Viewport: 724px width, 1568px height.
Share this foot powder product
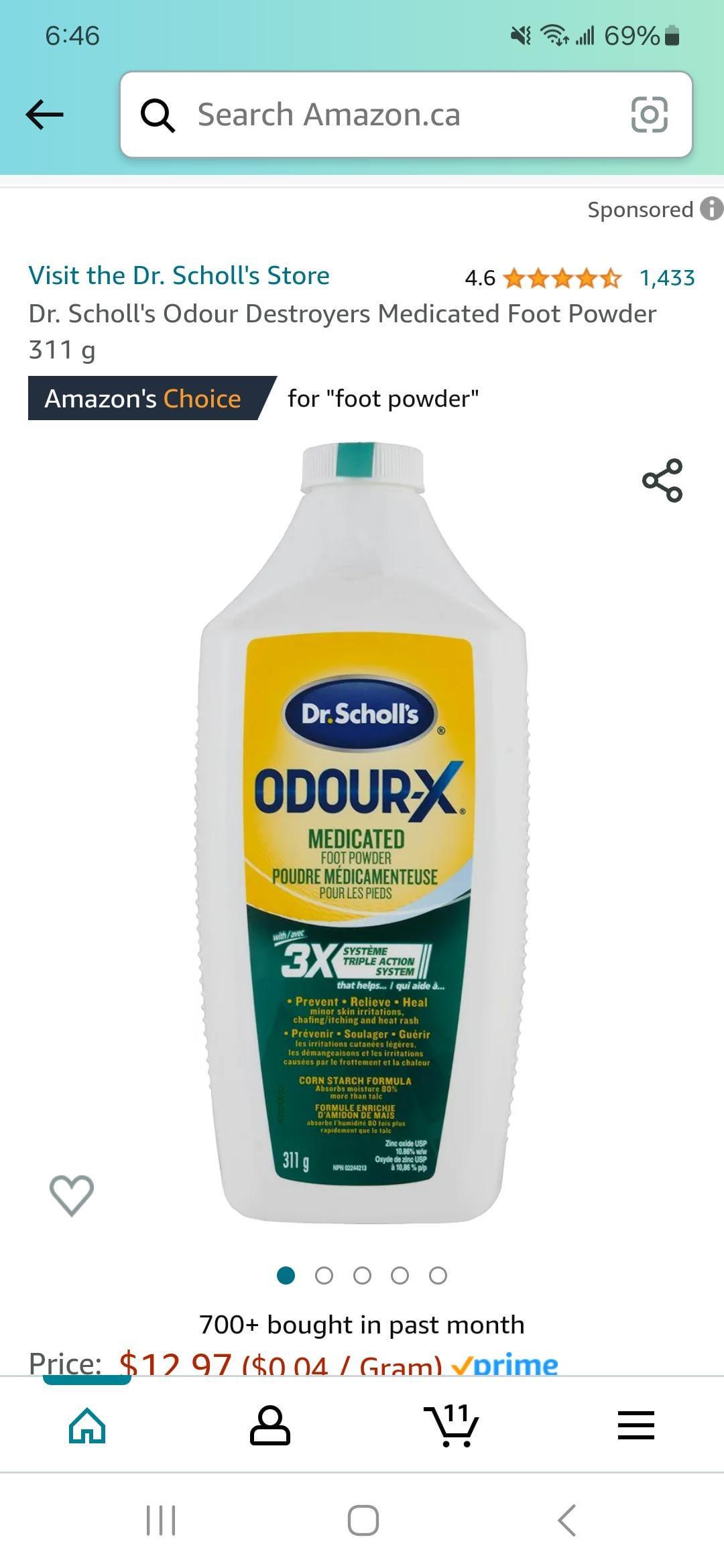[x=662, y=480]
